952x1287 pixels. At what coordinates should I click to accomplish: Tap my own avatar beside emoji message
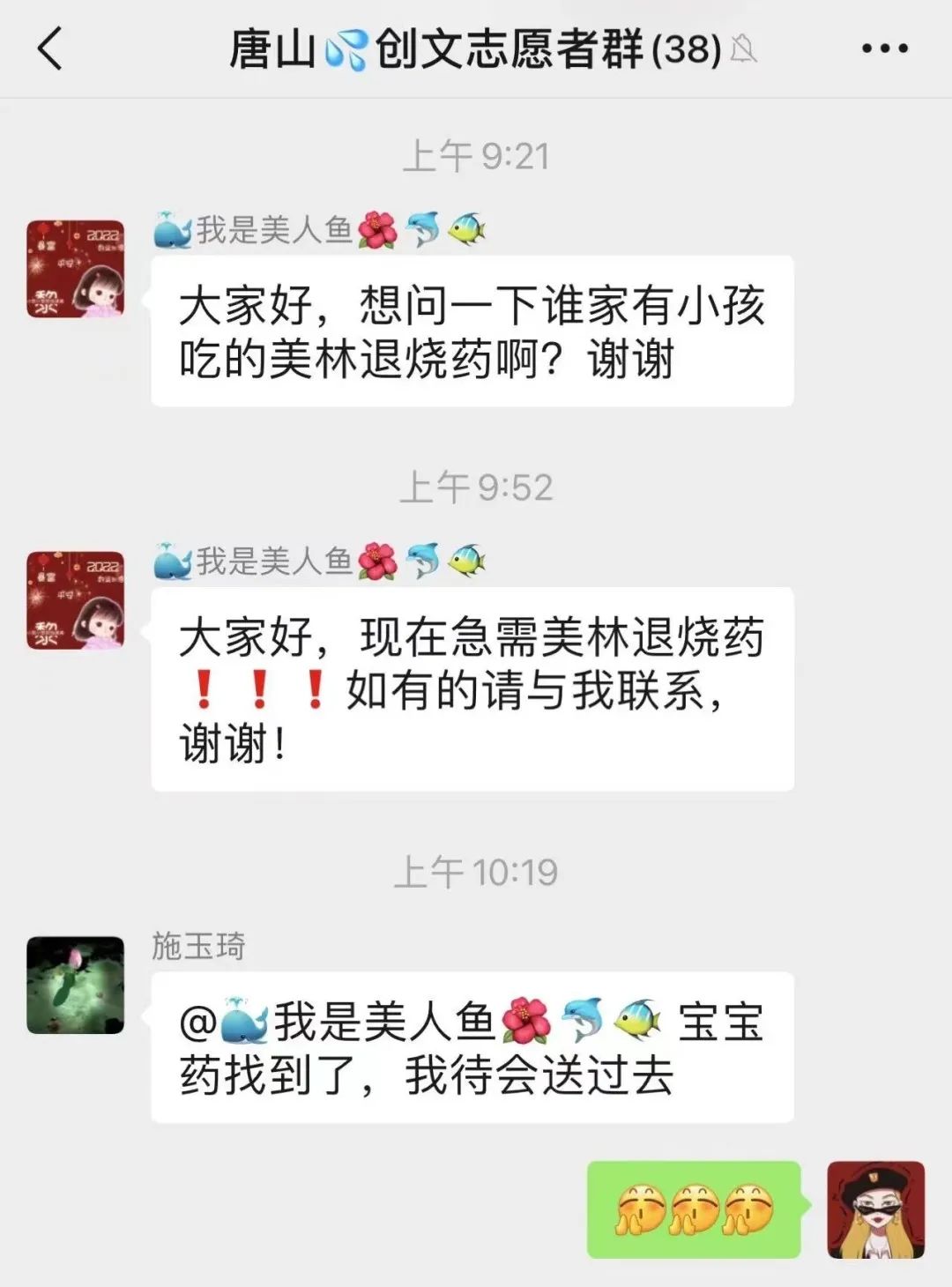[875, 1209]
